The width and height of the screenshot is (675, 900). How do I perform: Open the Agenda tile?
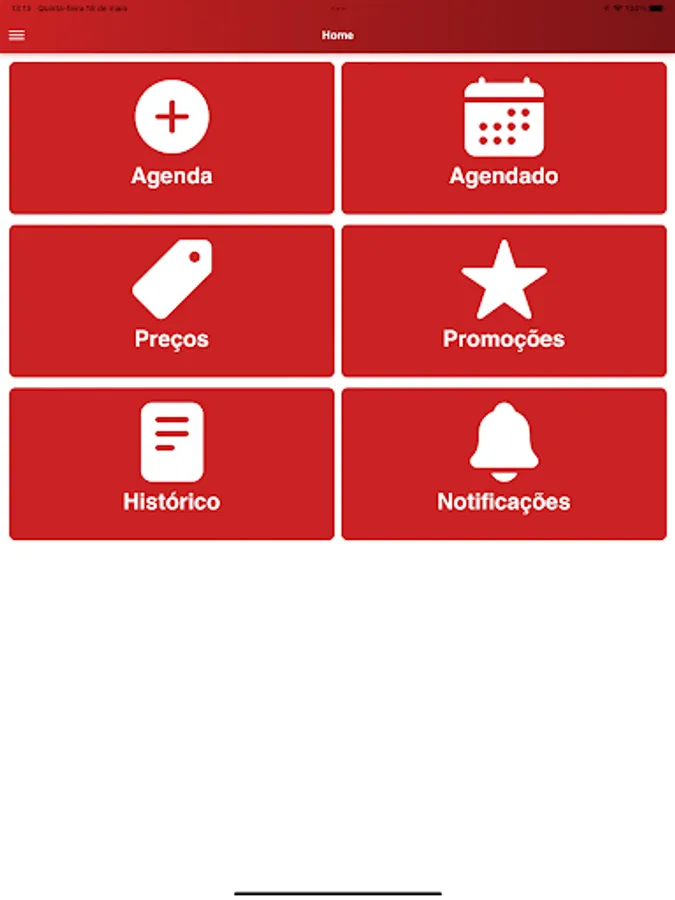[172, 138]
